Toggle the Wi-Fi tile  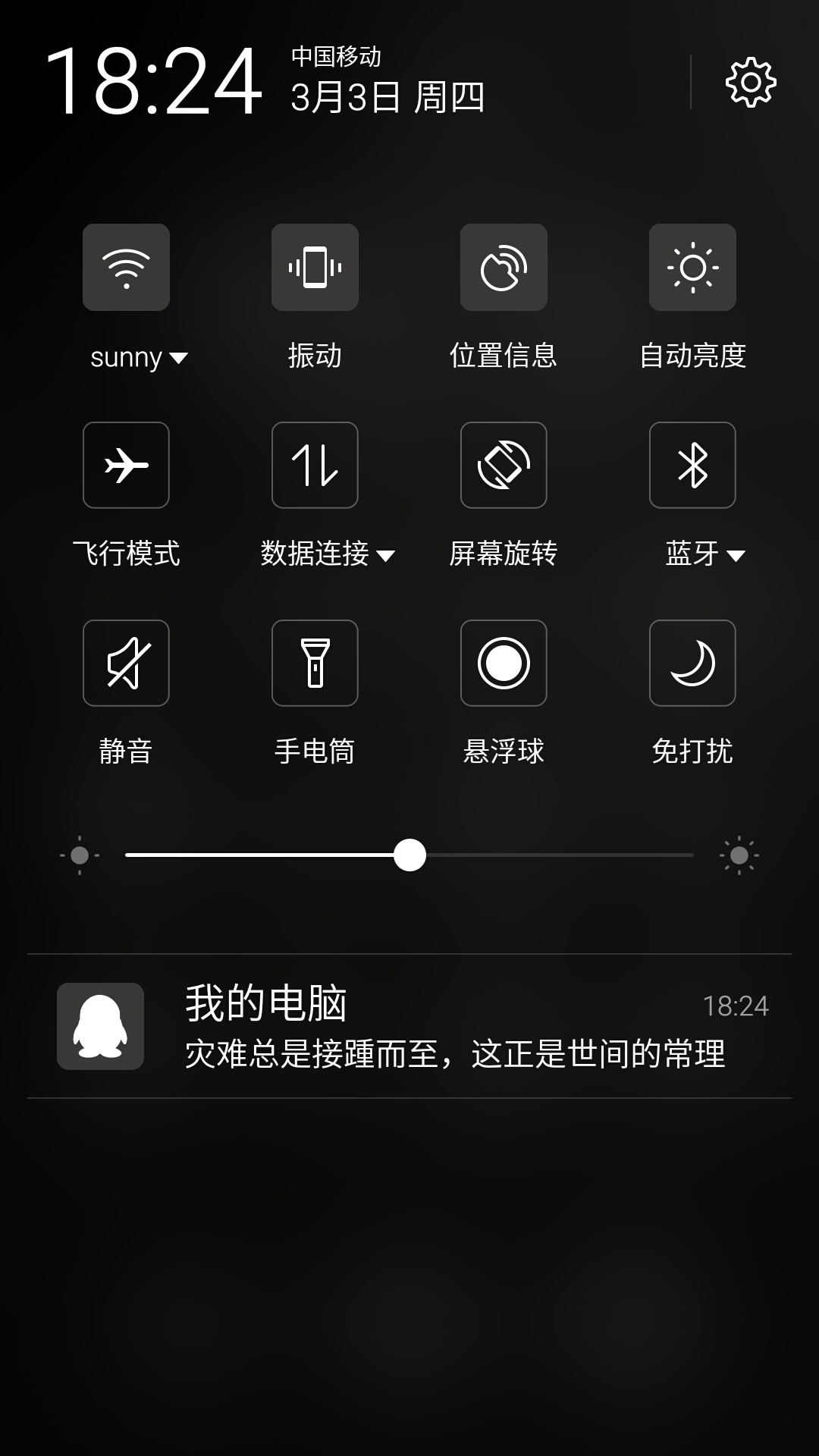pyautogui.click(x=126, y=267)
